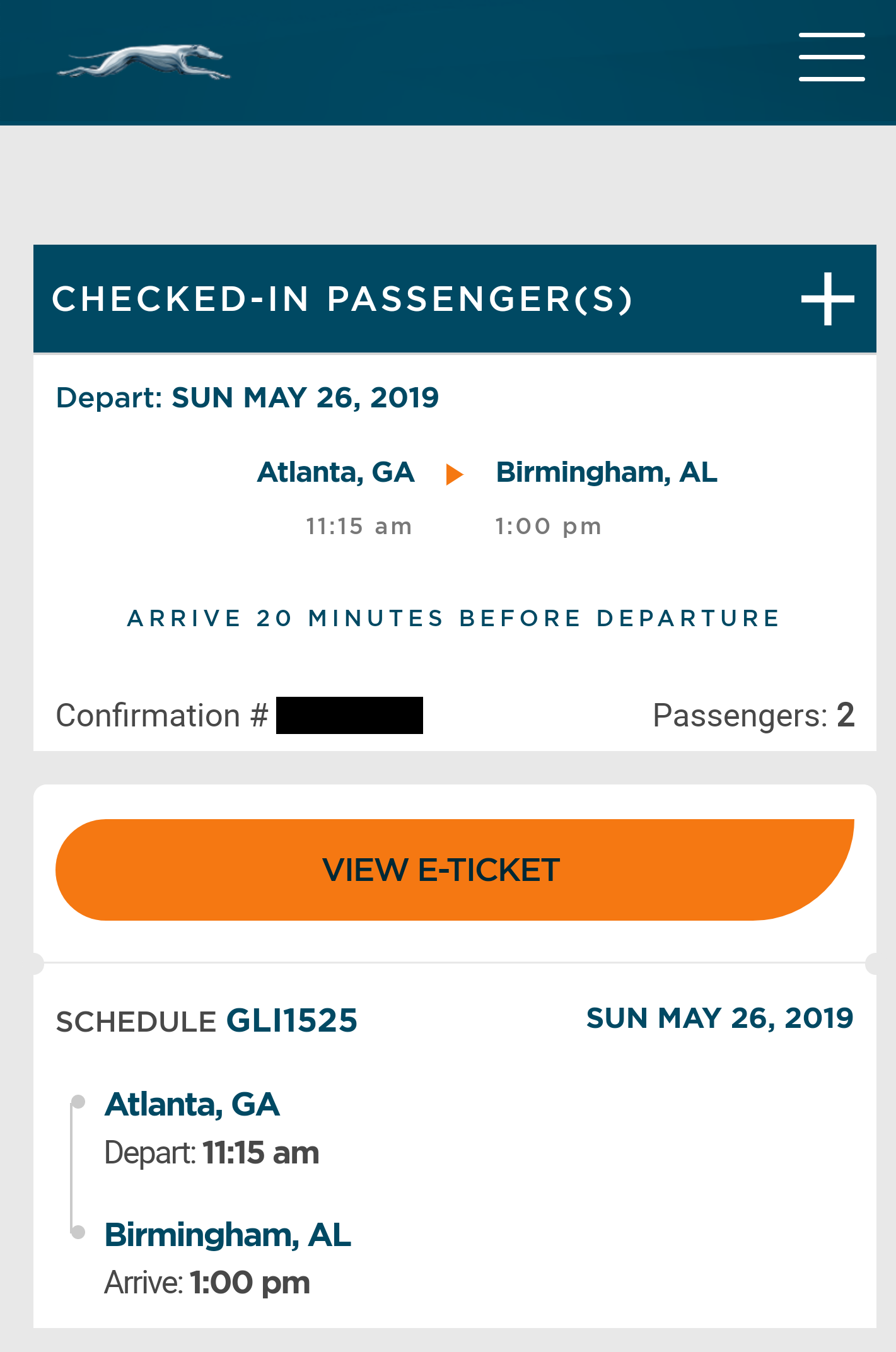Expand the Checked-In Passenger(s) section

pyautogui.click(x=827, y=299)
